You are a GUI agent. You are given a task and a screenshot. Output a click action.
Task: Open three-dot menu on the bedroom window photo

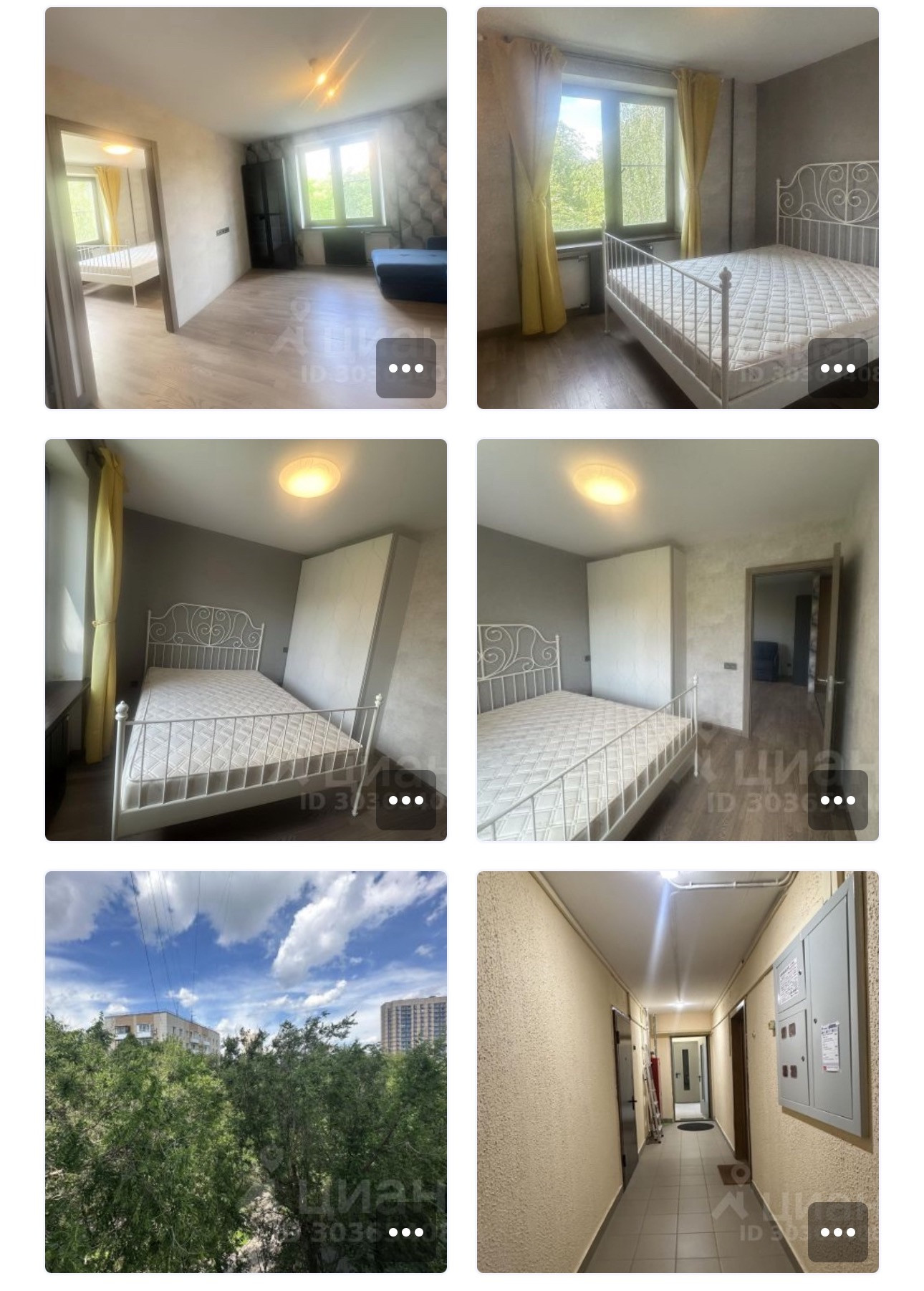click(837, 368)
